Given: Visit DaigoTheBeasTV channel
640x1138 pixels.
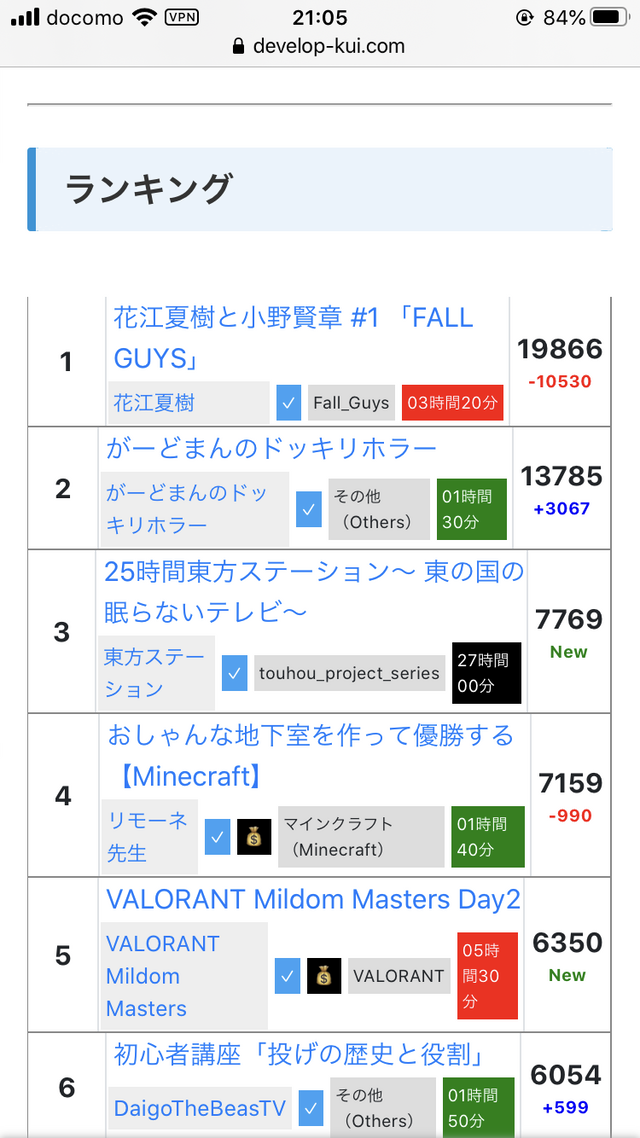Looking at the screenshot, I should 200,1108.
